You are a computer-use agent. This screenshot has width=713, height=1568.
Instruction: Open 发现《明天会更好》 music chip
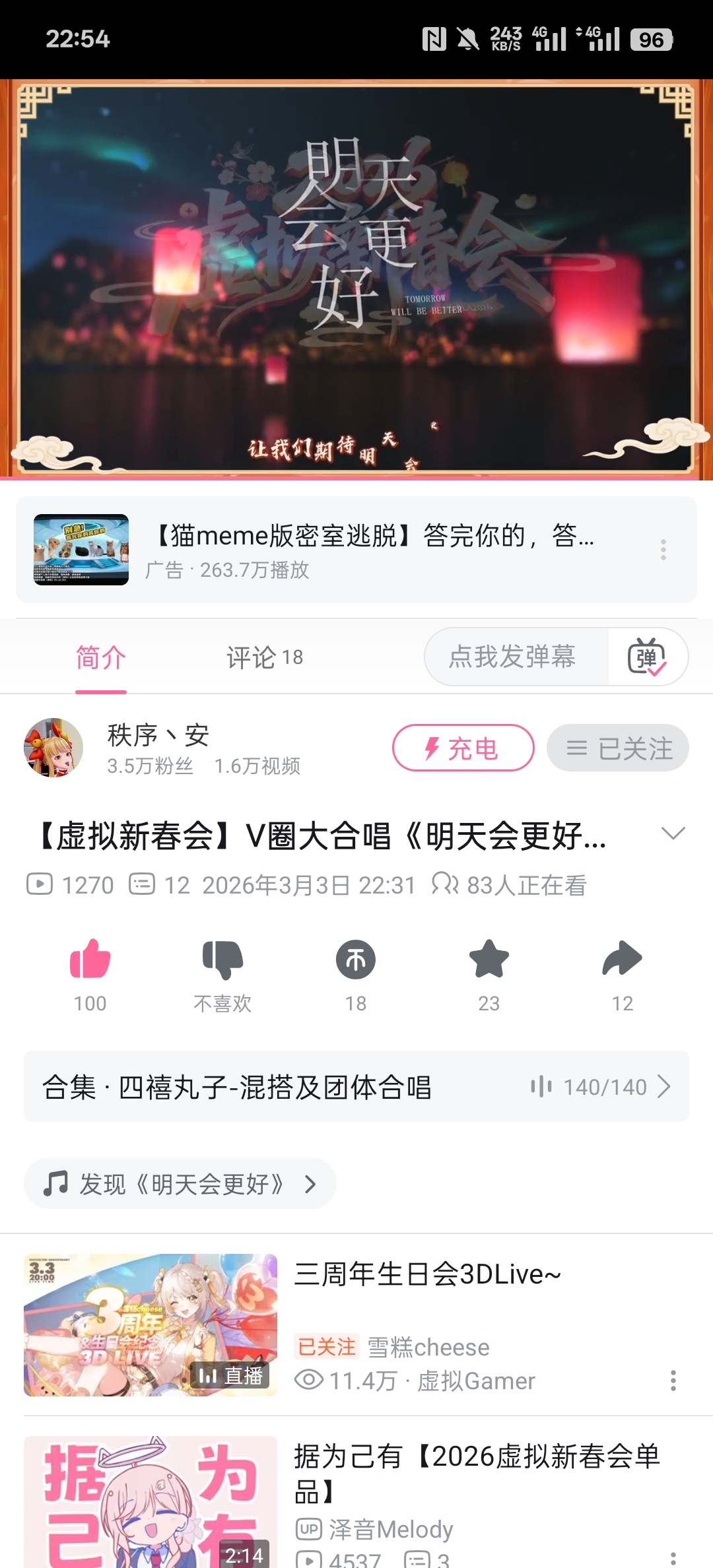click(x=180, y=1184)
